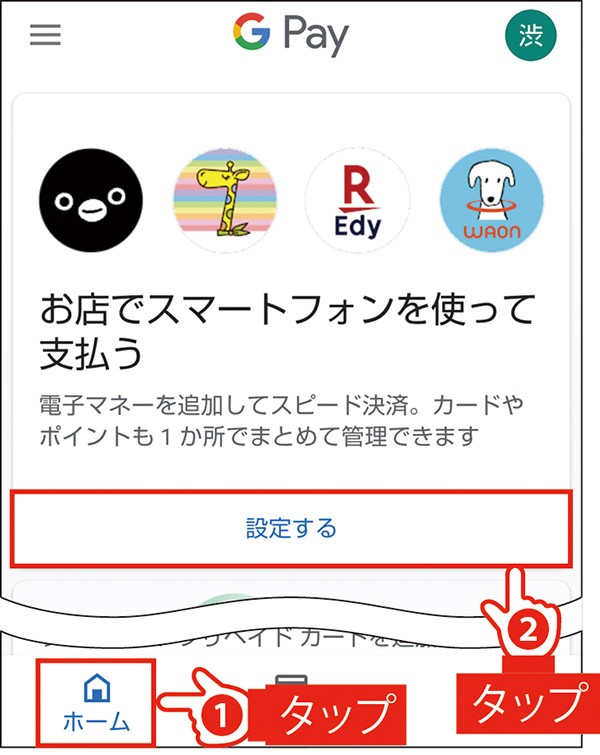Viewport: 600px width, 755px height.
Task: Open the account profile avatar
Action: point(530,37)
